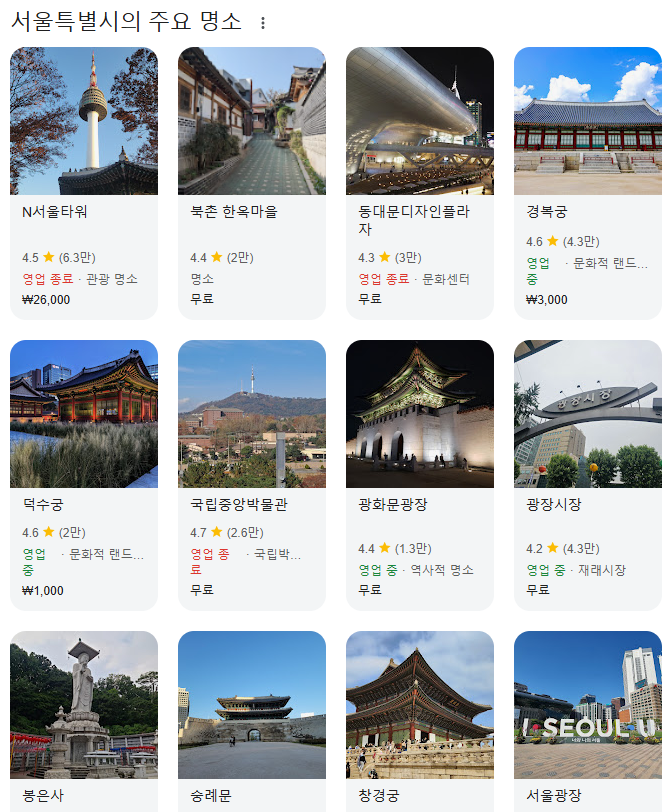Open the overflow menu beside 서울특별시의 주요 명소
The image size is (669, 812).
(x=263, y=23)
